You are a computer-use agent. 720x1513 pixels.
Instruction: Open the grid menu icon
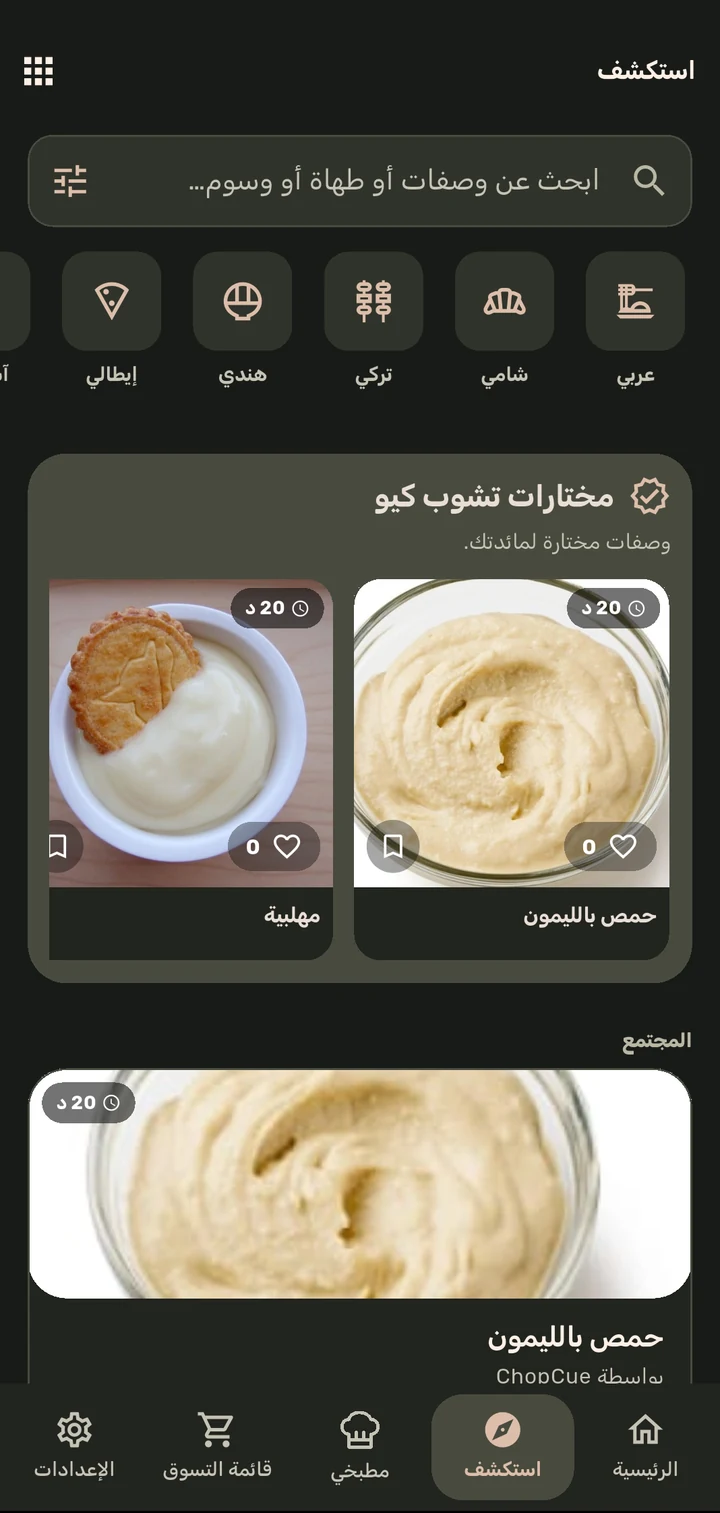click(x=38, y=71)
